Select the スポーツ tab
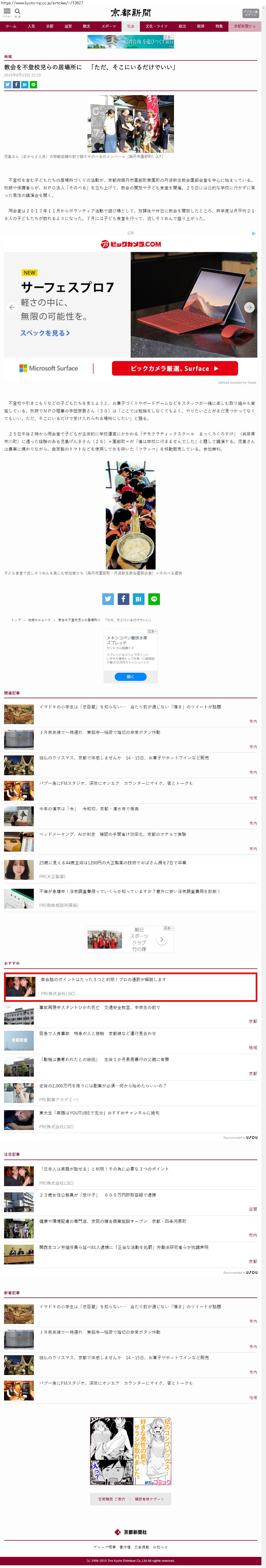 click(109, 26)
